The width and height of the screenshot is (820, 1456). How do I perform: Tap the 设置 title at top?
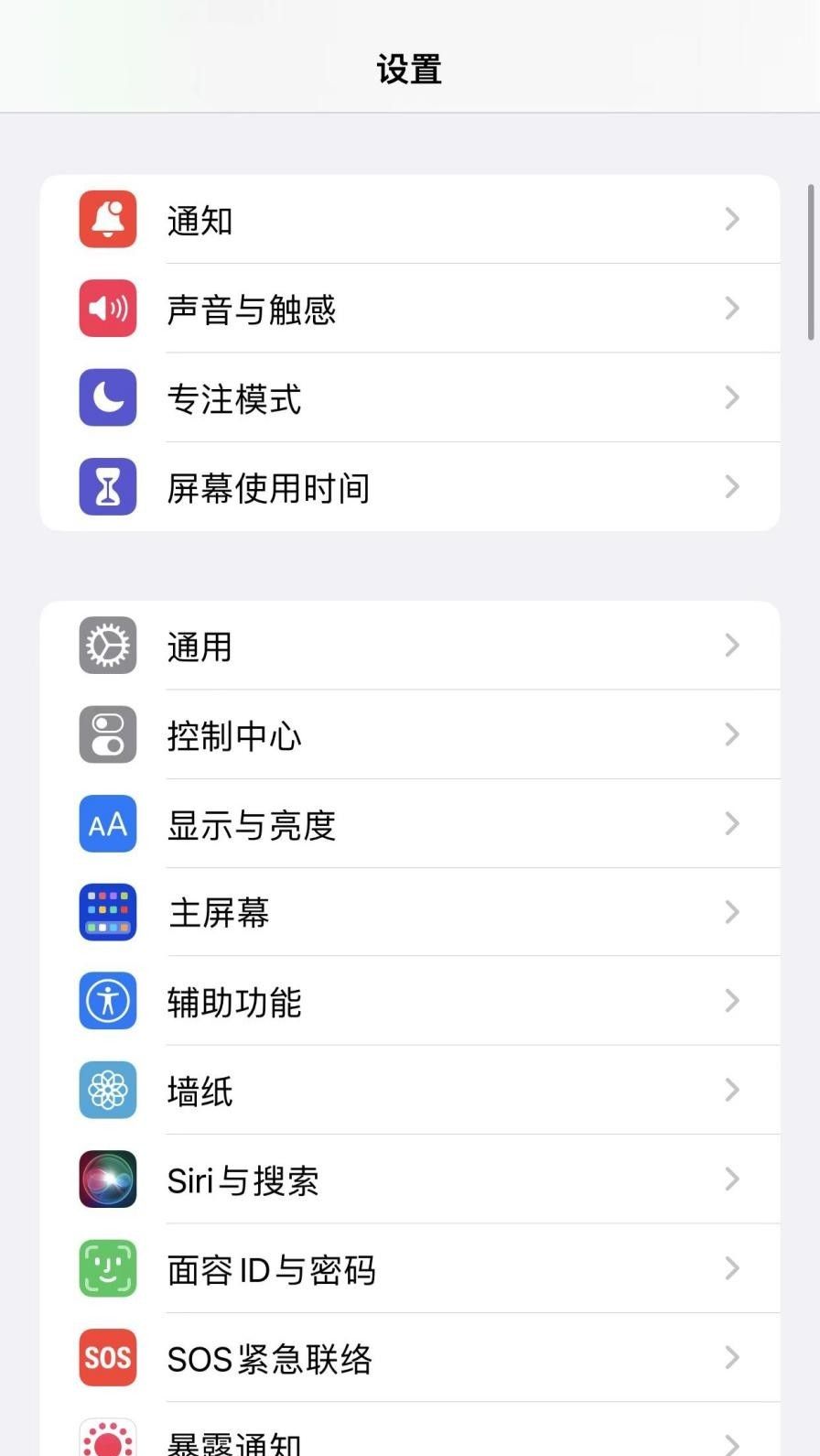[409, 68]
